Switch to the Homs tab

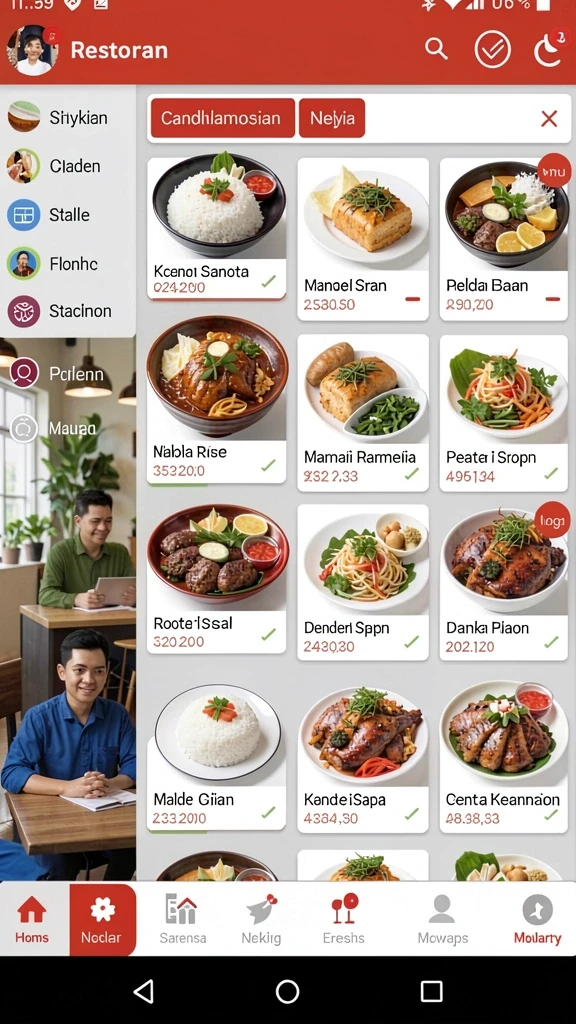[32, 920]
